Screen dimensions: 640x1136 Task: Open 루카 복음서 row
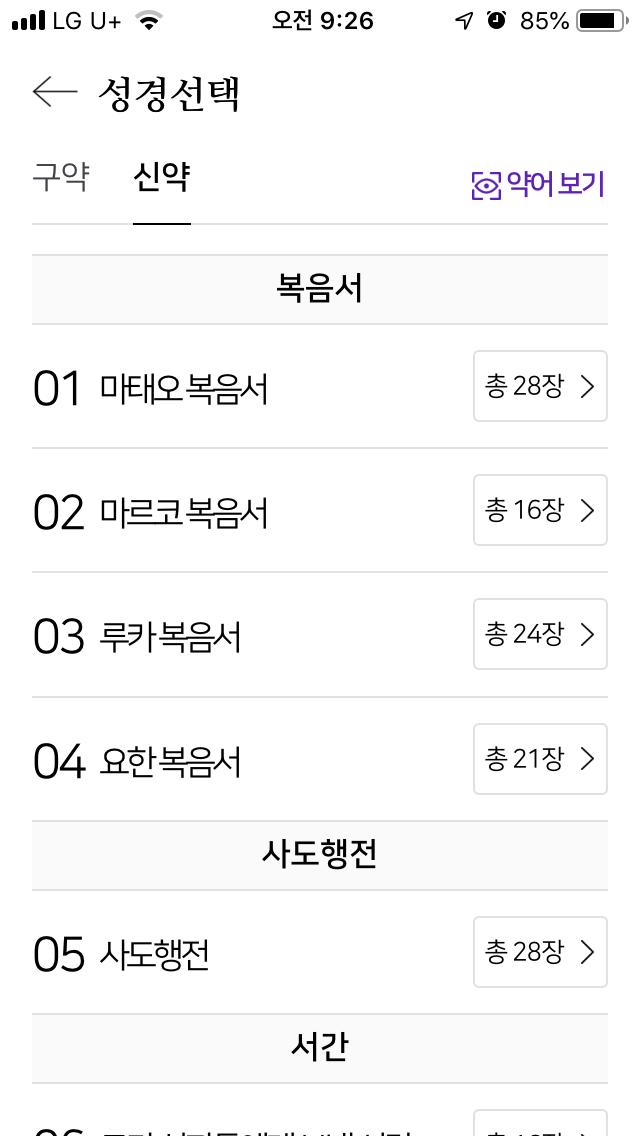(320, 634)
